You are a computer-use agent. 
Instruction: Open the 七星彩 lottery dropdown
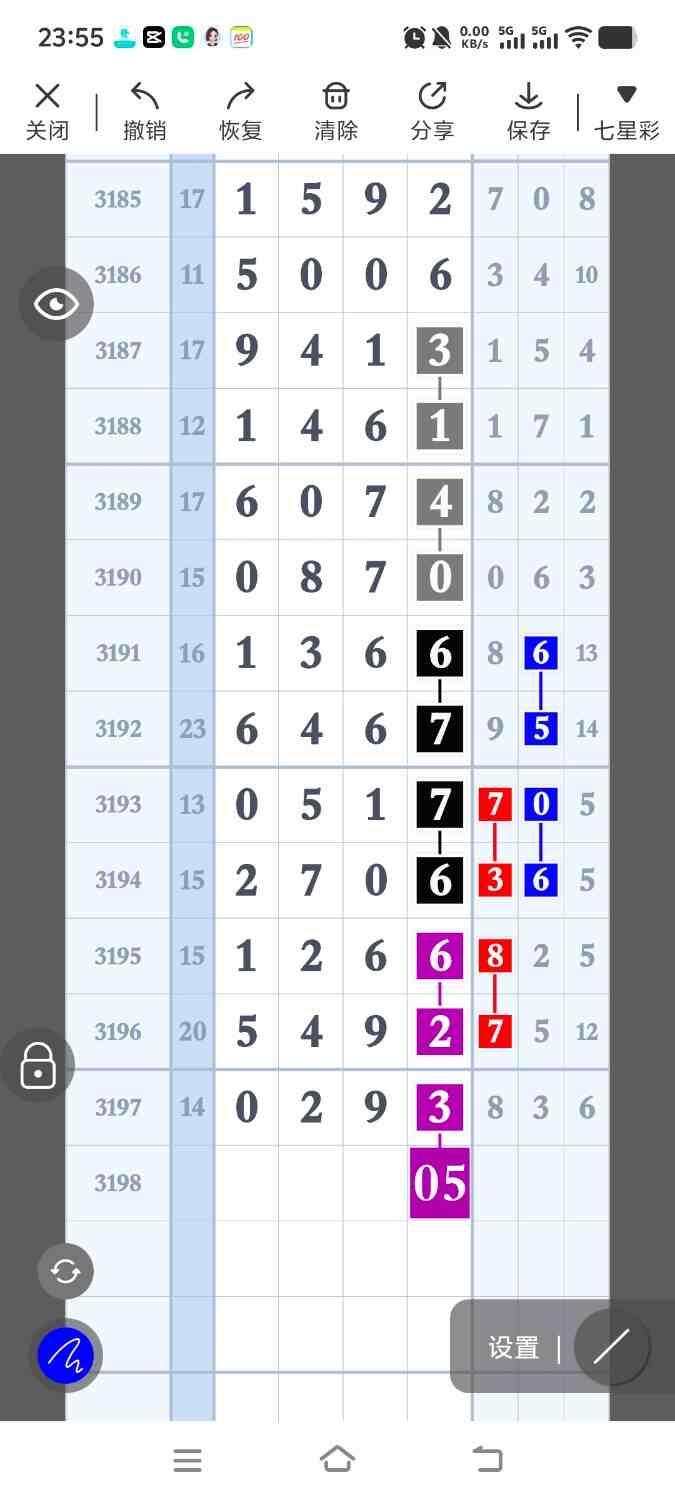[627, 111]
